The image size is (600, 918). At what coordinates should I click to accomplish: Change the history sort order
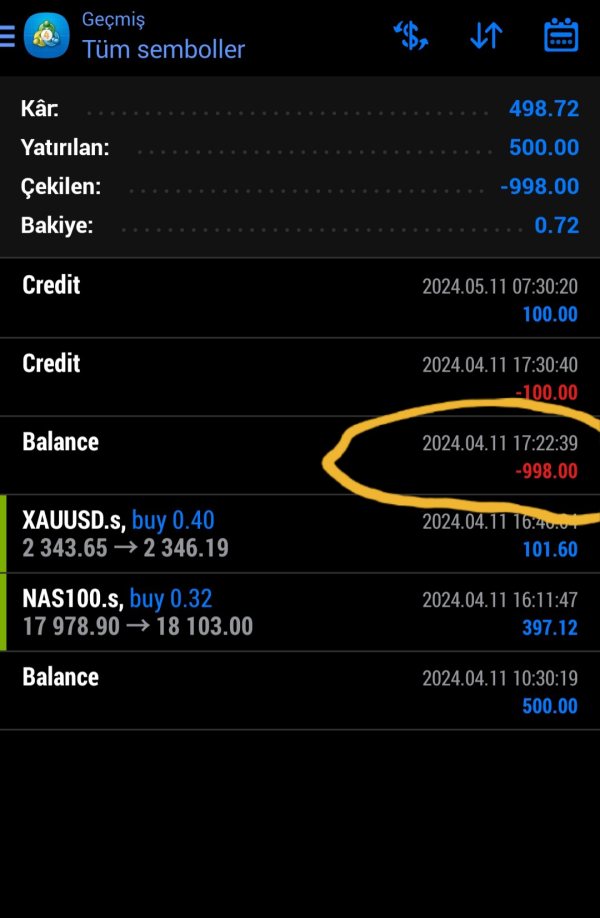tap(486, 36)
